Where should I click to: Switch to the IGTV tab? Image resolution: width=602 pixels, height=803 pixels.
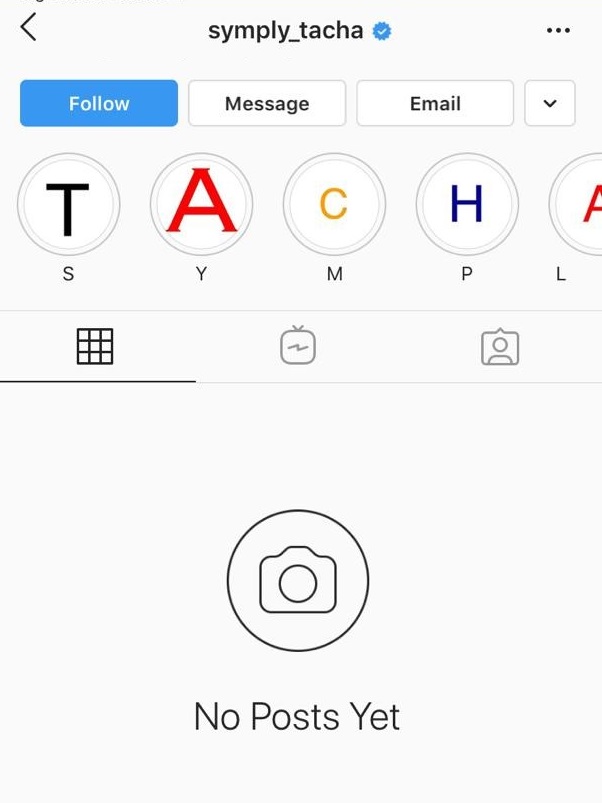click(298, 346)
